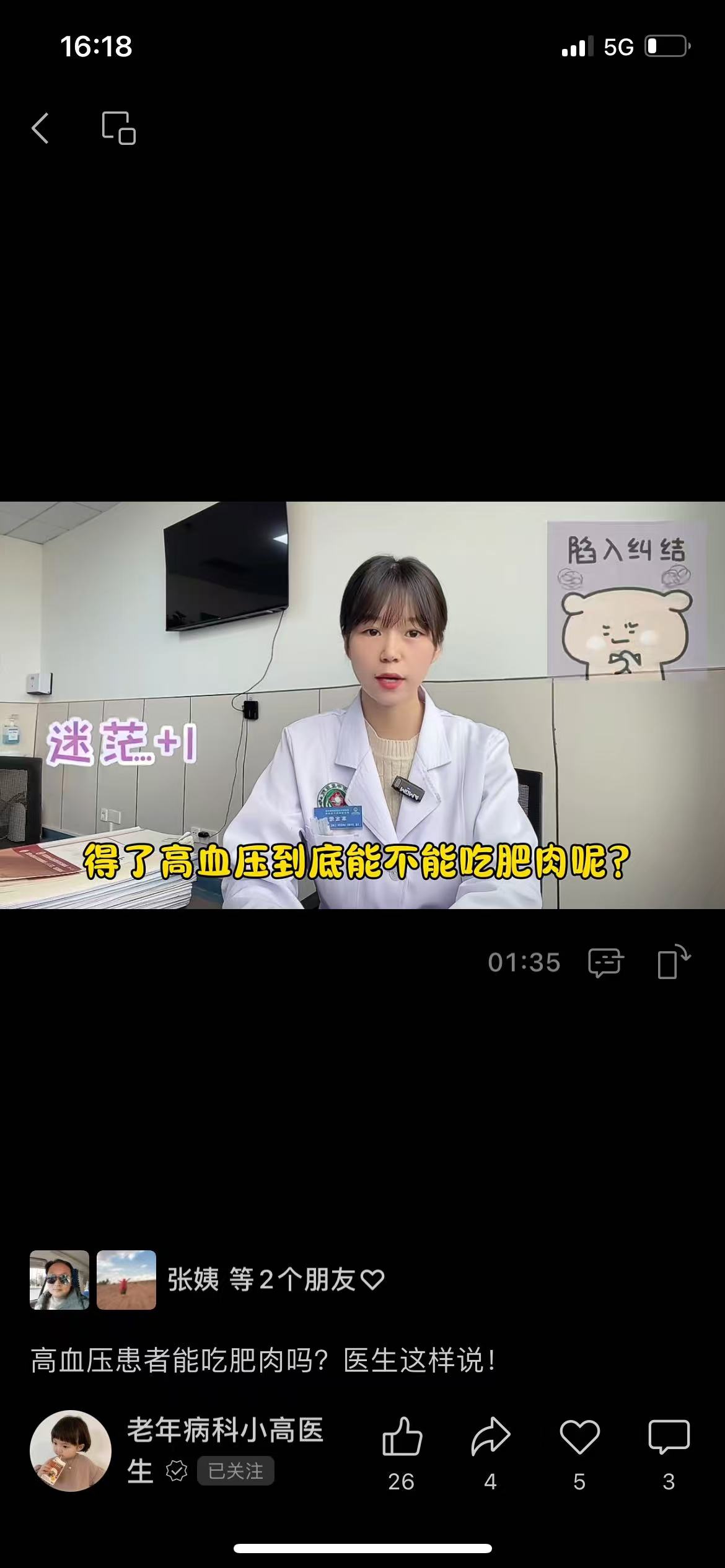Open the 老年病科小高医生 channel name
This screenshot has width=725, height=1568.
(x=225, y=1431)
